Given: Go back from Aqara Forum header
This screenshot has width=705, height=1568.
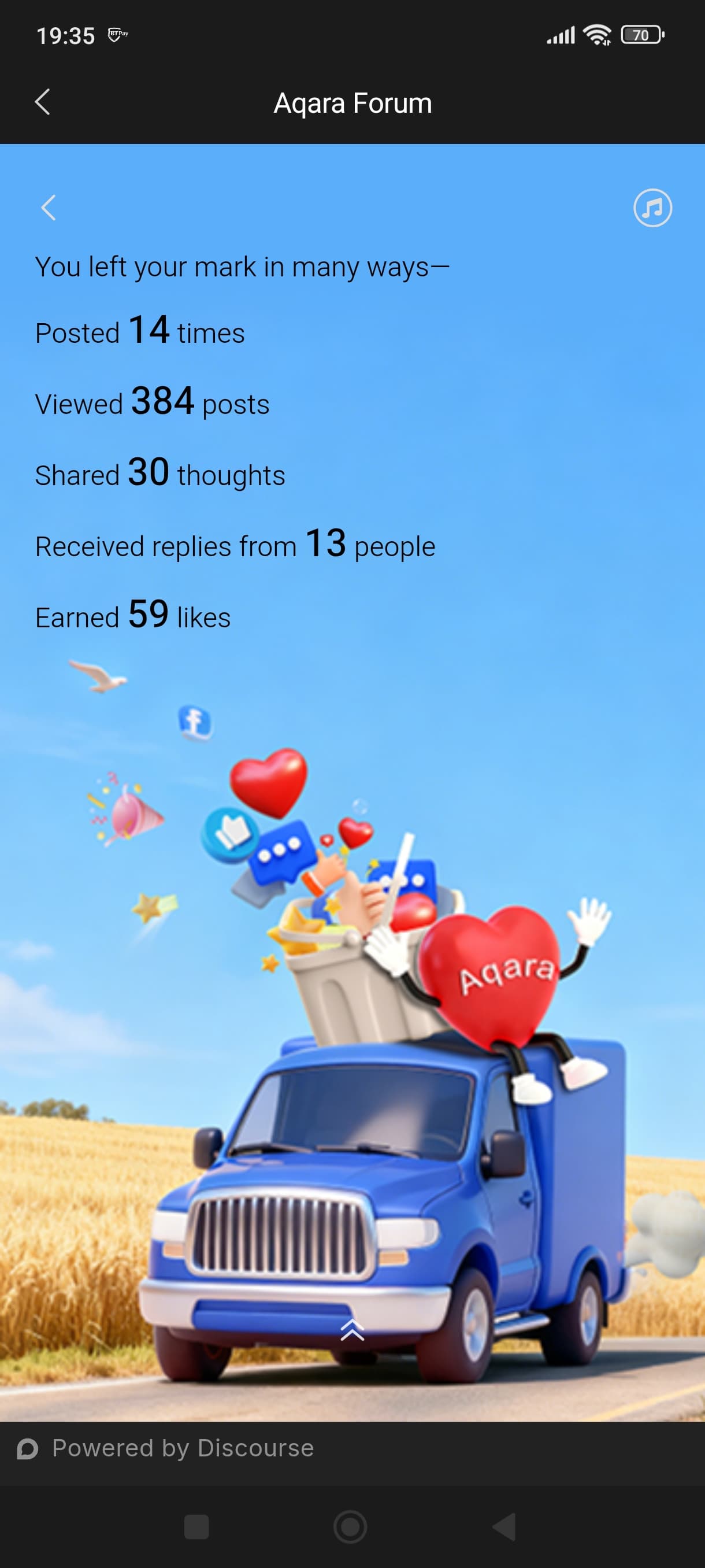Looking at the screenshot, I should (43, 102).
